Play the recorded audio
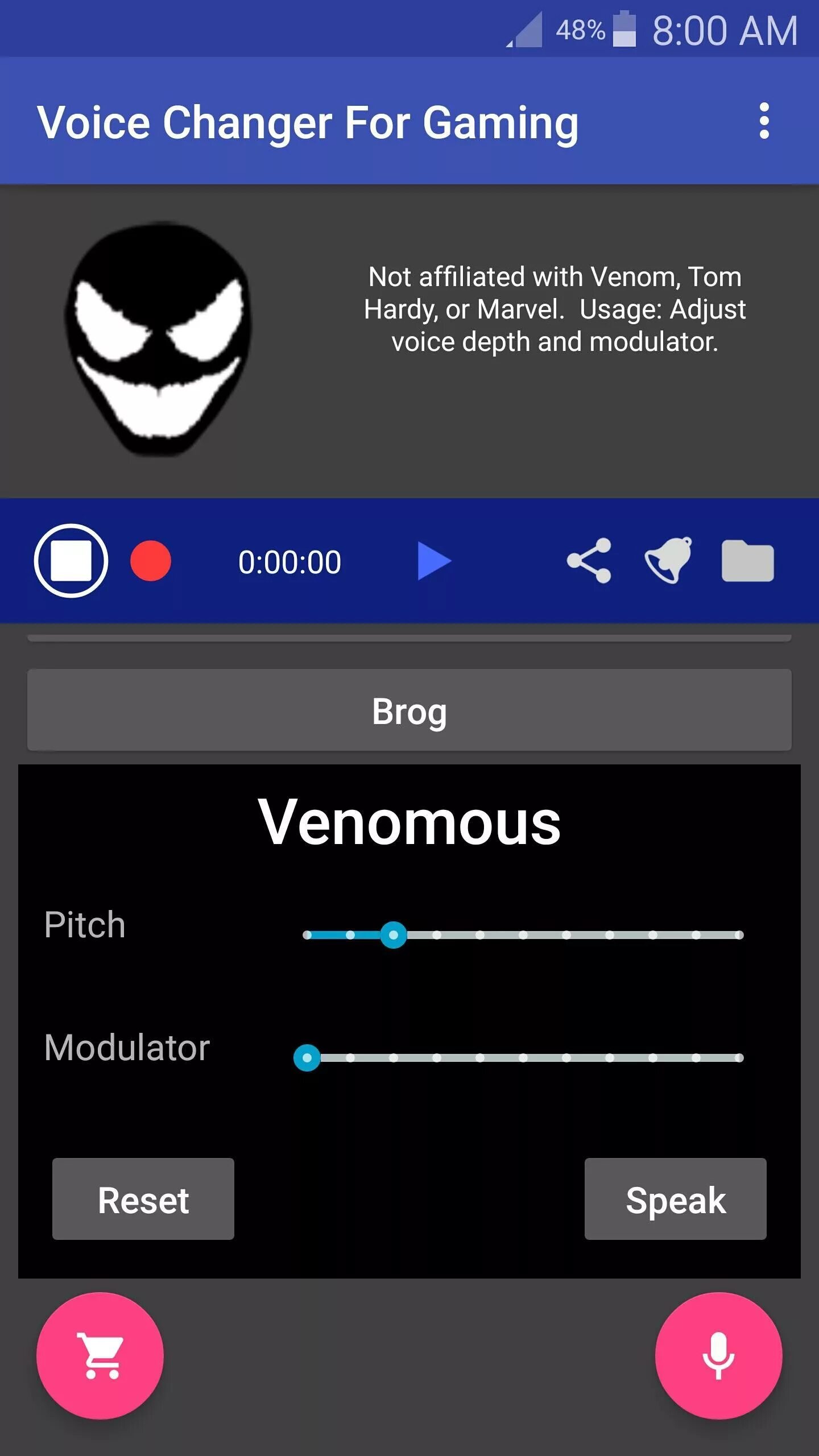The height and width of the screenshot is (1456, 819). 434,561
